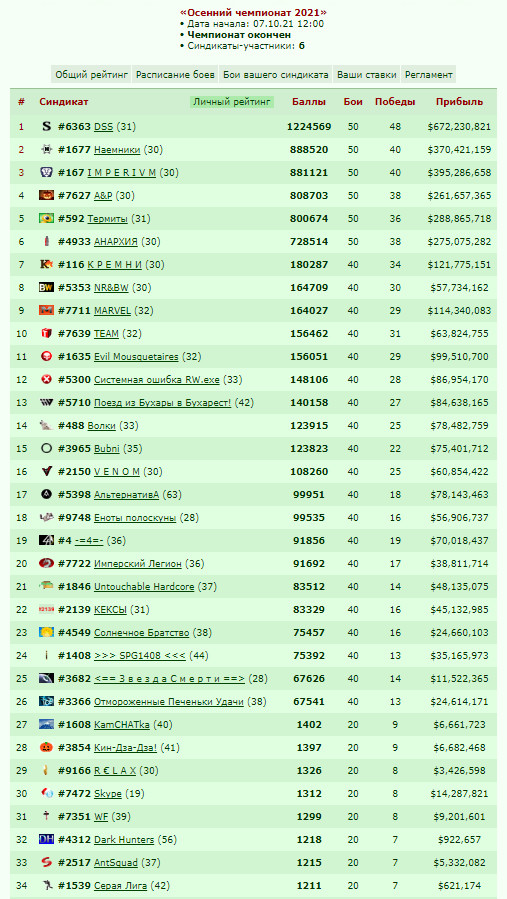
Task: Open the Регламент tab
Action: (428, 75)
